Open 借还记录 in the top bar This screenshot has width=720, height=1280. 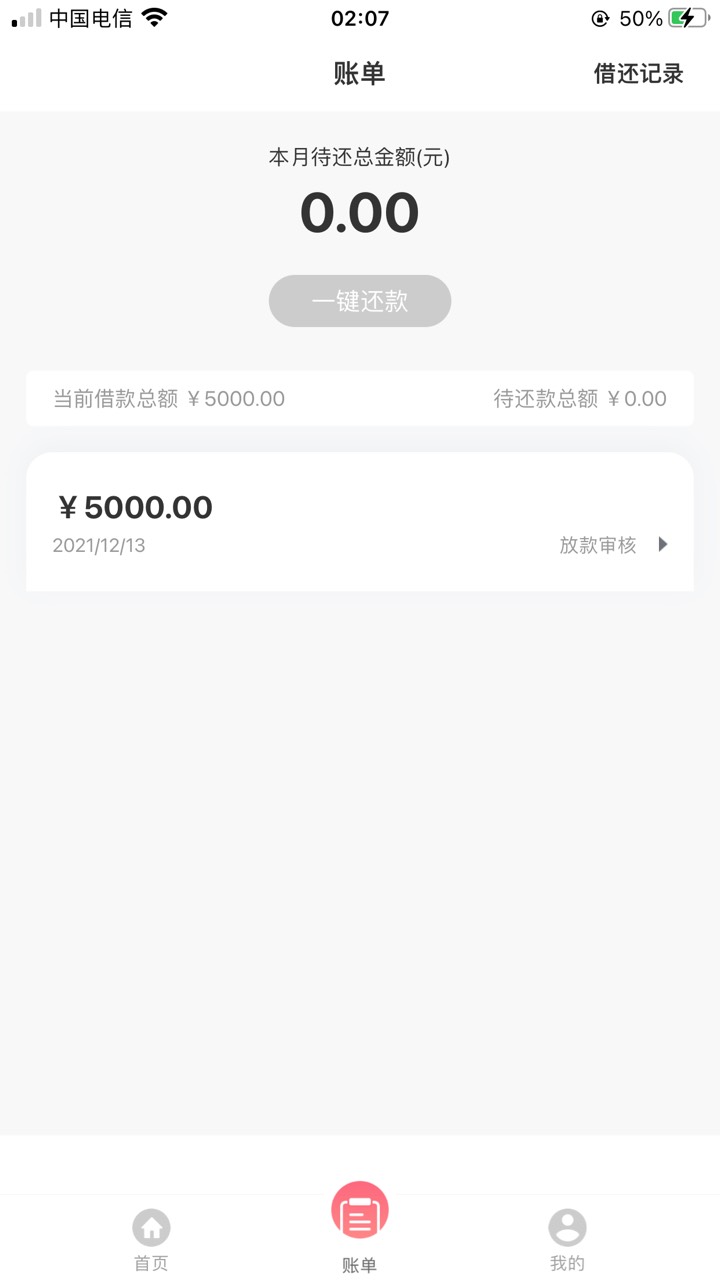[638, 74]
